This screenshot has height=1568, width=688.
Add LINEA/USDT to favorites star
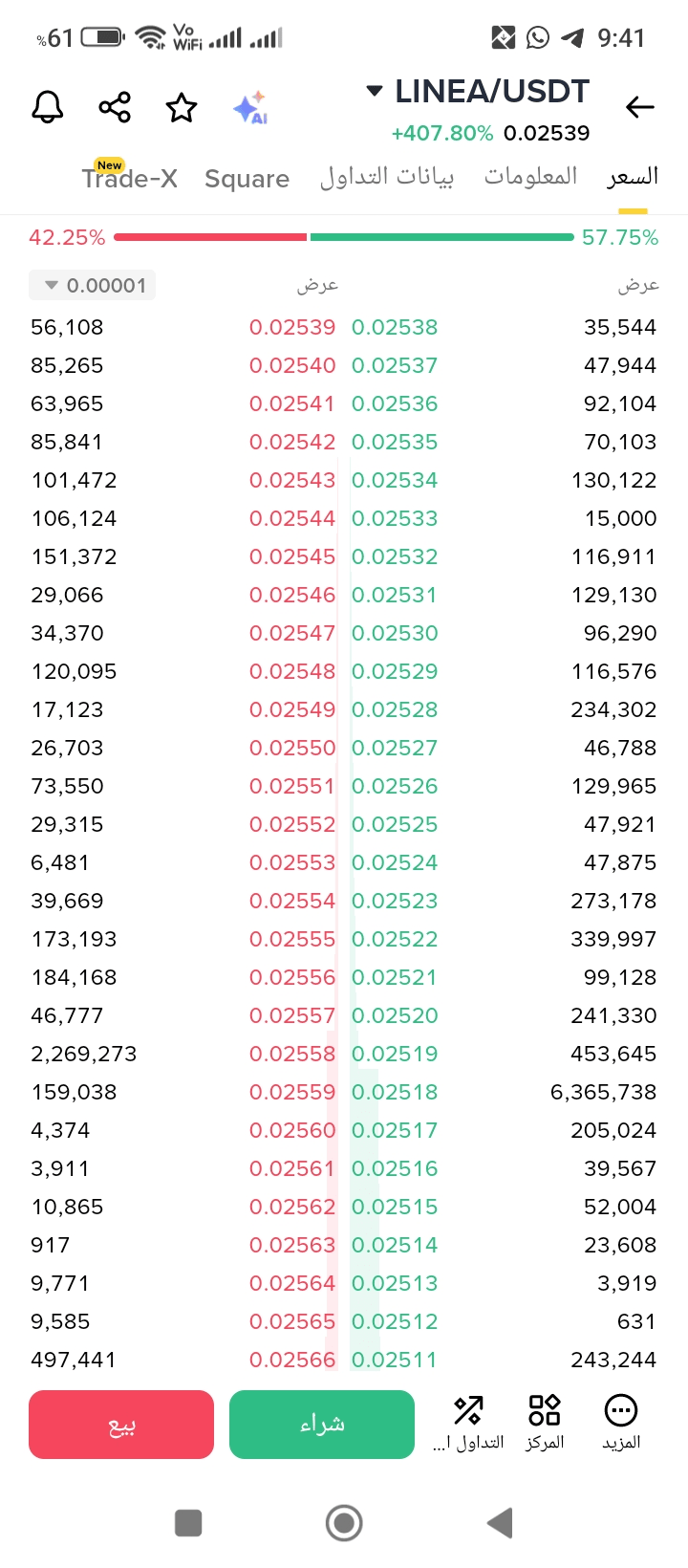point(182,107)
